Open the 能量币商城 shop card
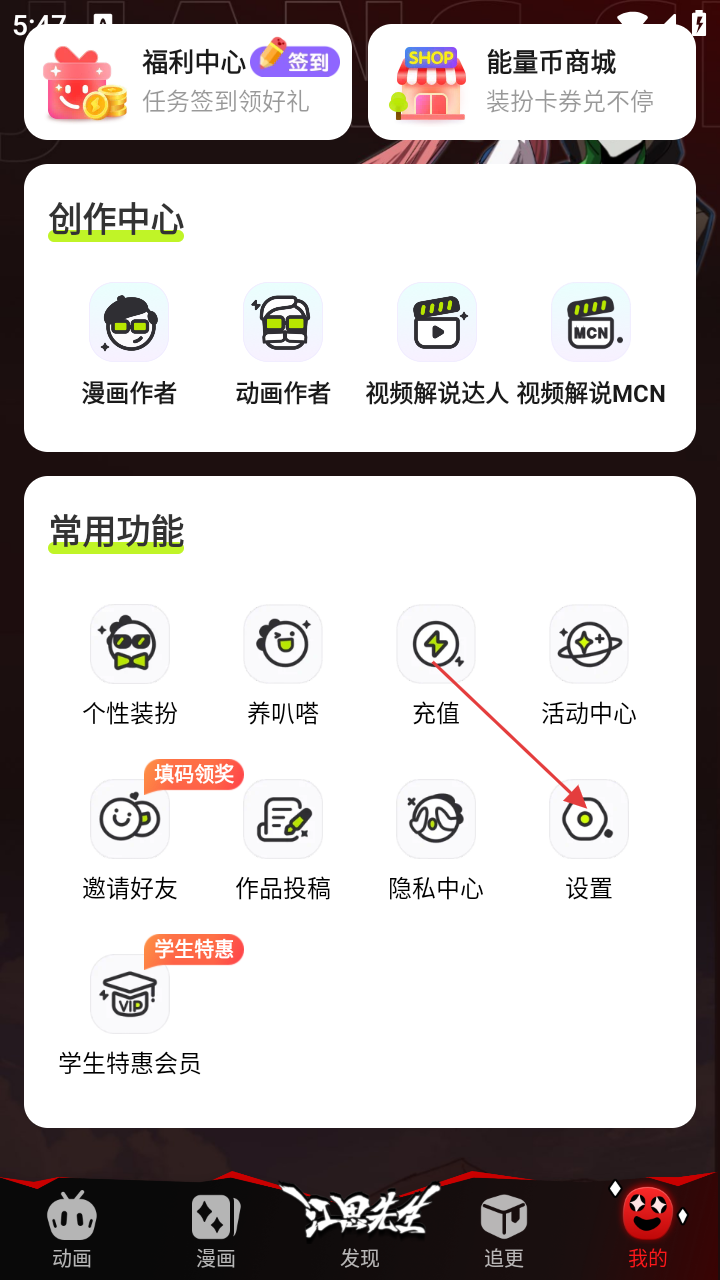The height and width of the screenshot is (1280, 720). 531,82
